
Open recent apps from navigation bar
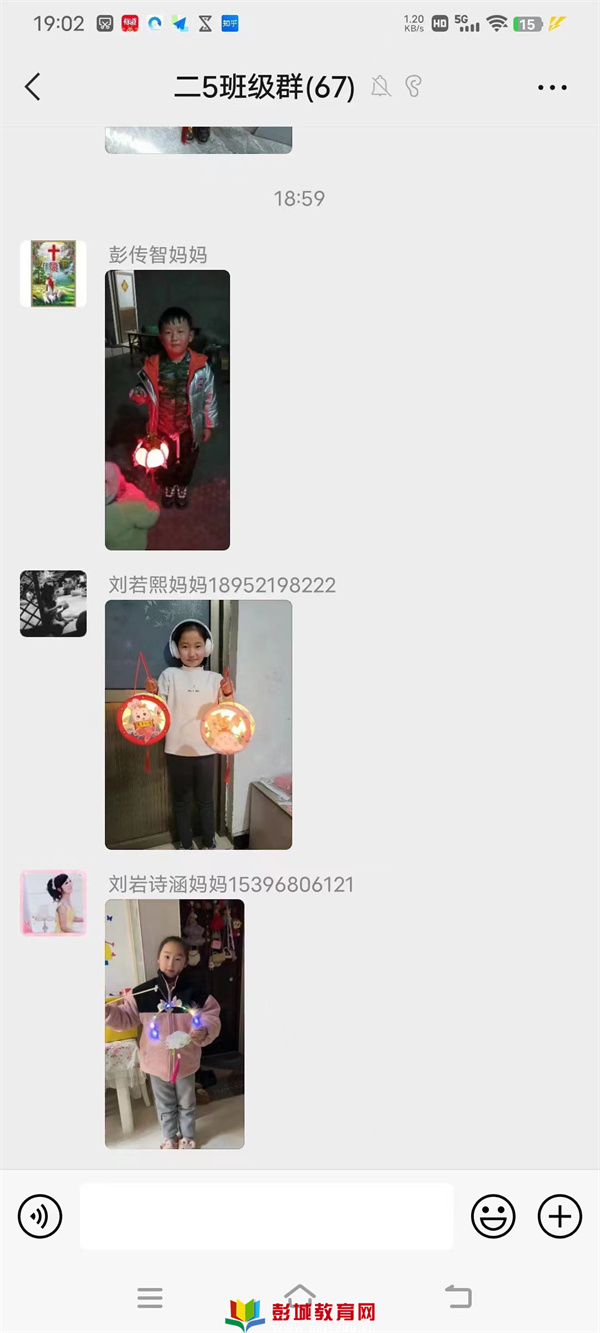(150, 1298)
